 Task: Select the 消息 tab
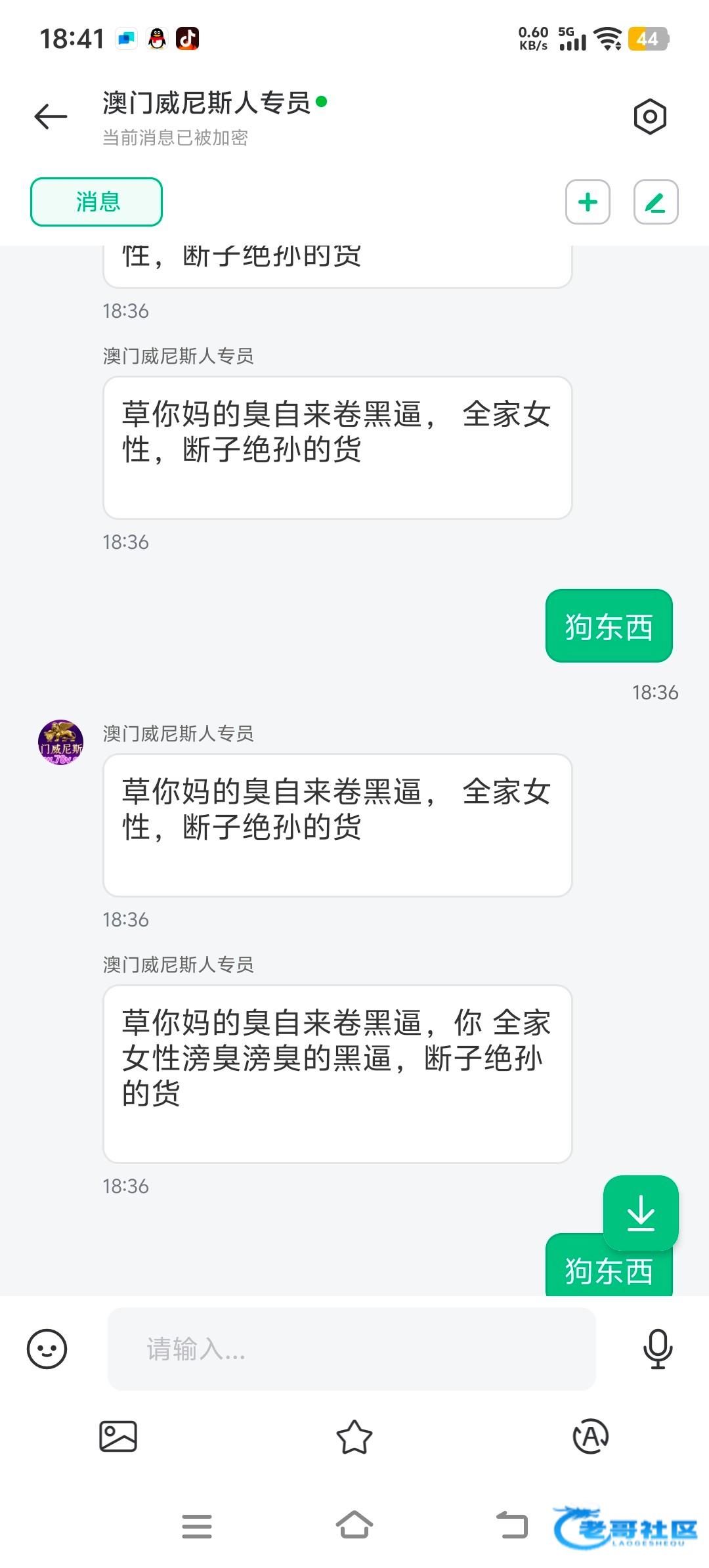tap(97, 202)
